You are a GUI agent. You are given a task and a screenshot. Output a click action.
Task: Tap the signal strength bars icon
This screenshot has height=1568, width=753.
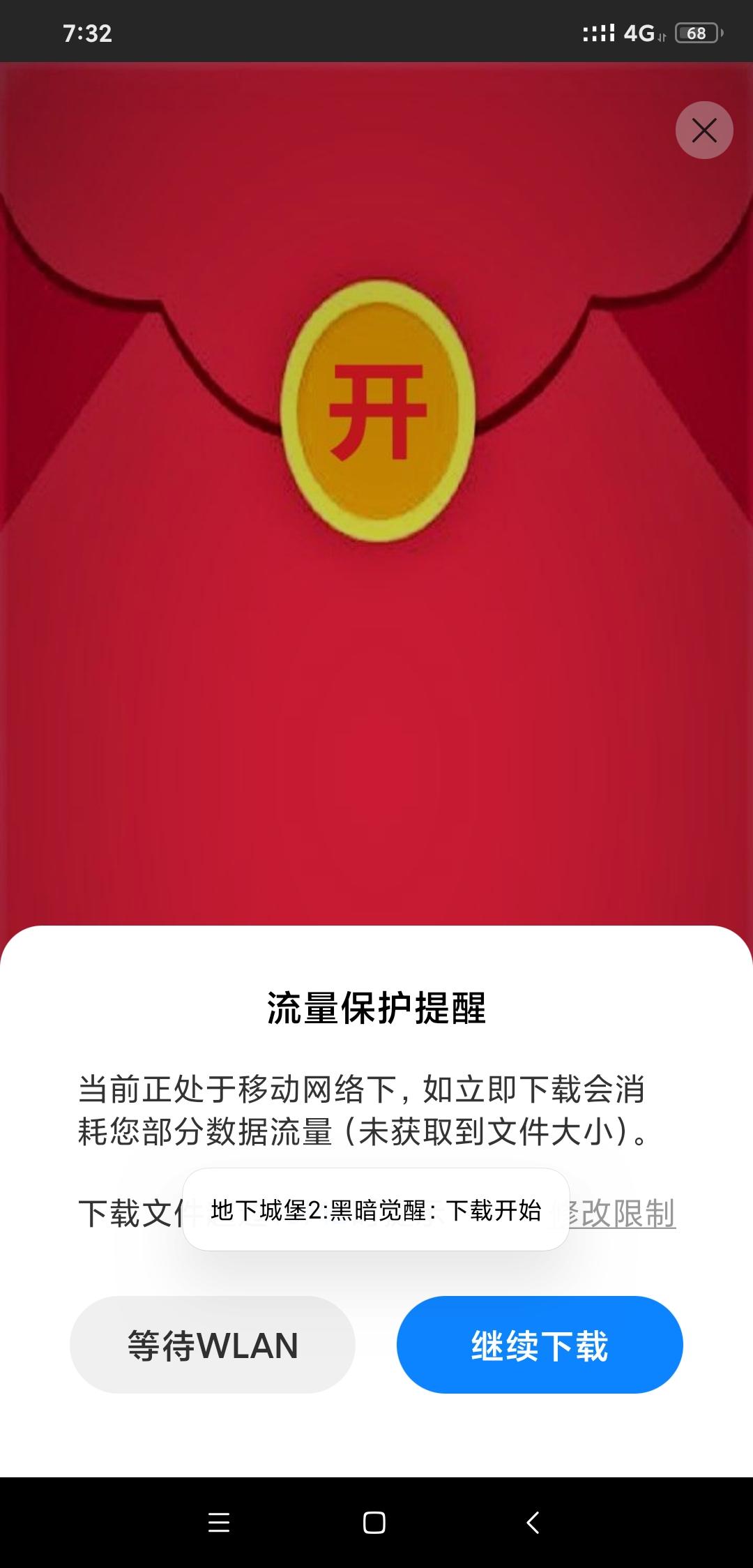[x=598, y=31]
